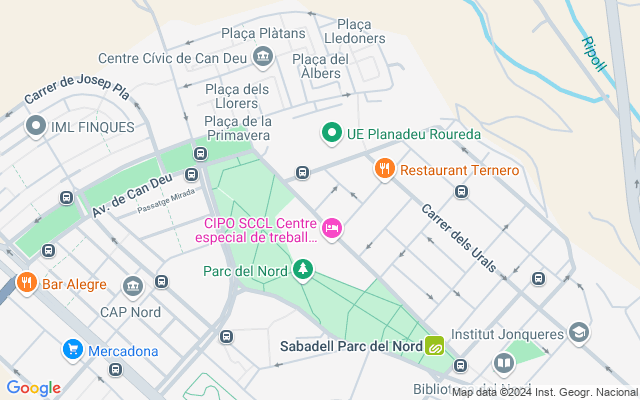The height and width of the screenshot is (400, 640).
Task: Tap the Parc del Nord park marker
Action: point(303,270)
